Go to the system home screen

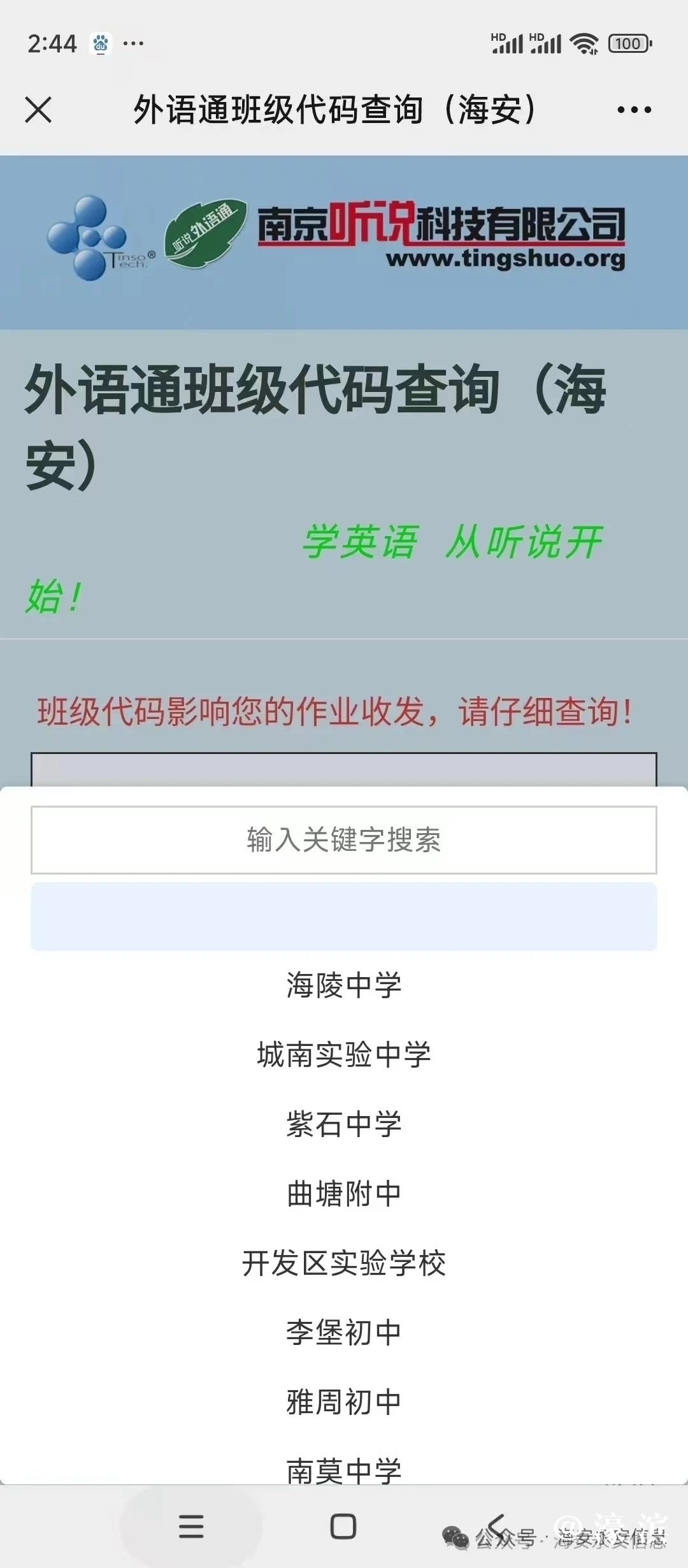pyautogui.click(x=343, y=1527)
